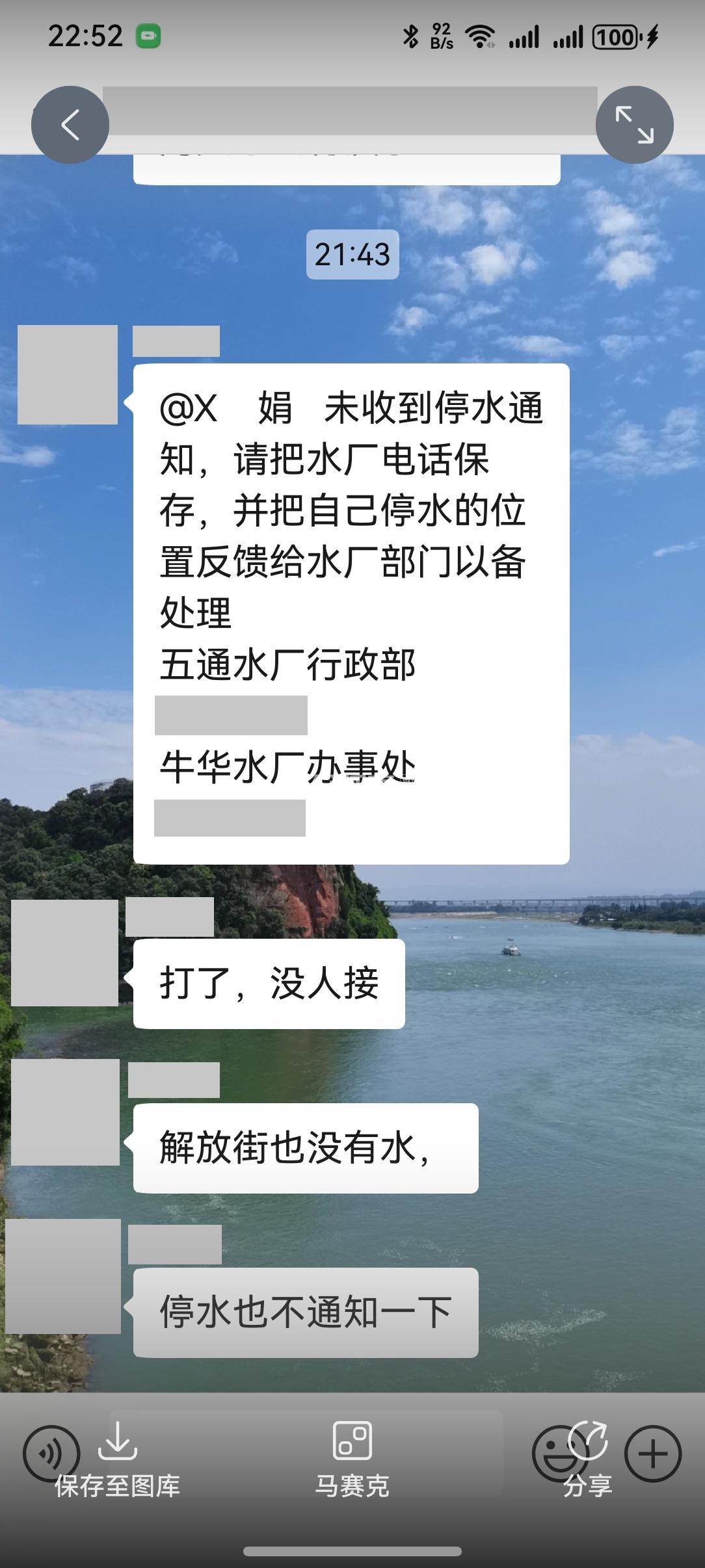
Task: Open the 马赛克 mosaic tool
Action: click(352, 1459)
